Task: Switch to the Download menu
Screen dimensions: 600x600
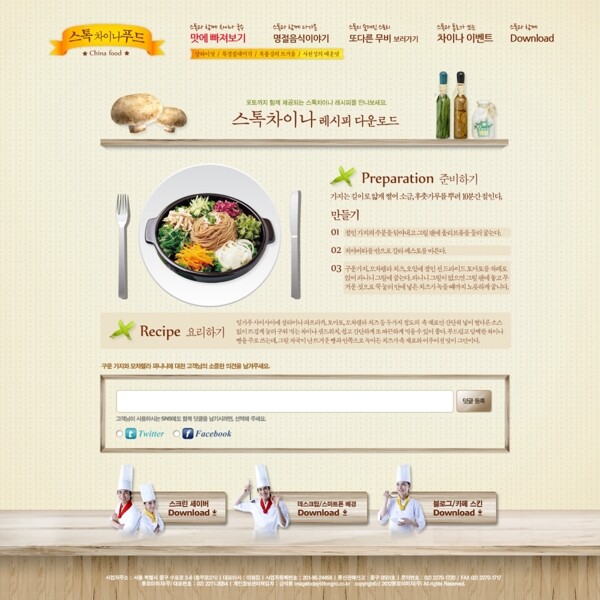Action: tap(531, 38)
